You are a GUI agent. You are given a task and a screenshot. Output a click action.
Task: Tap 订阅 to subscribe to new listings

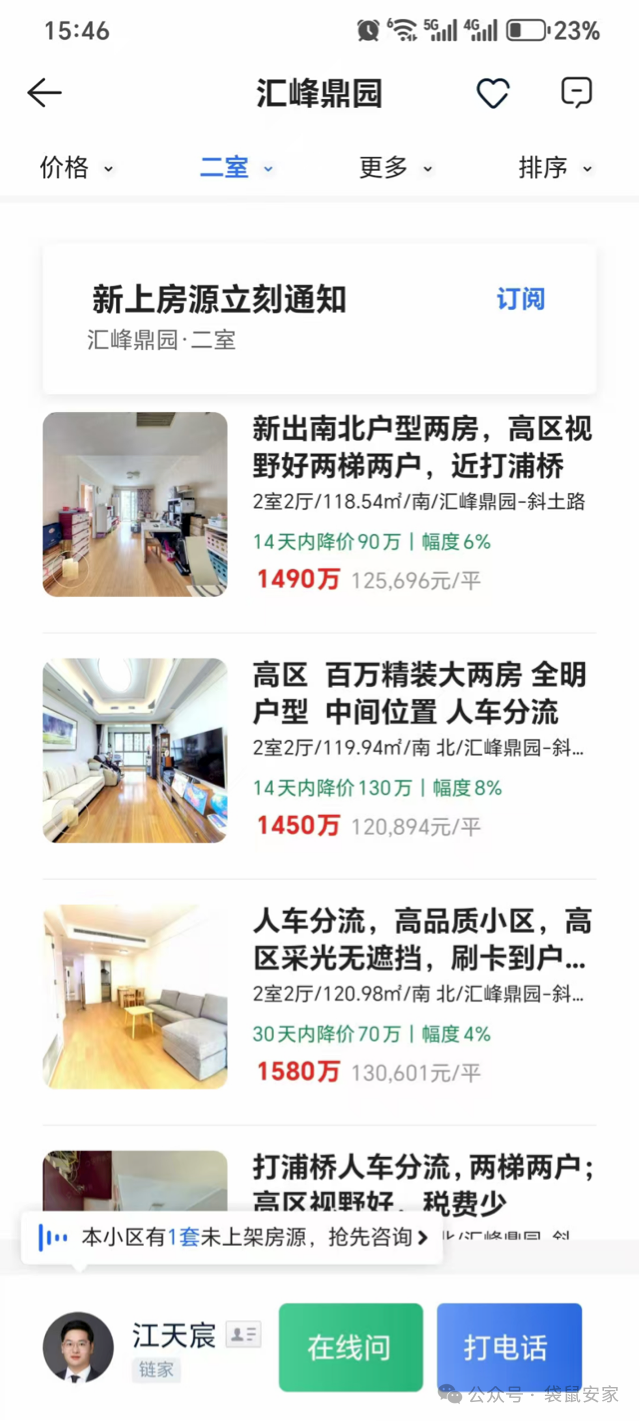pyautogui.click(x=520, y=299)
